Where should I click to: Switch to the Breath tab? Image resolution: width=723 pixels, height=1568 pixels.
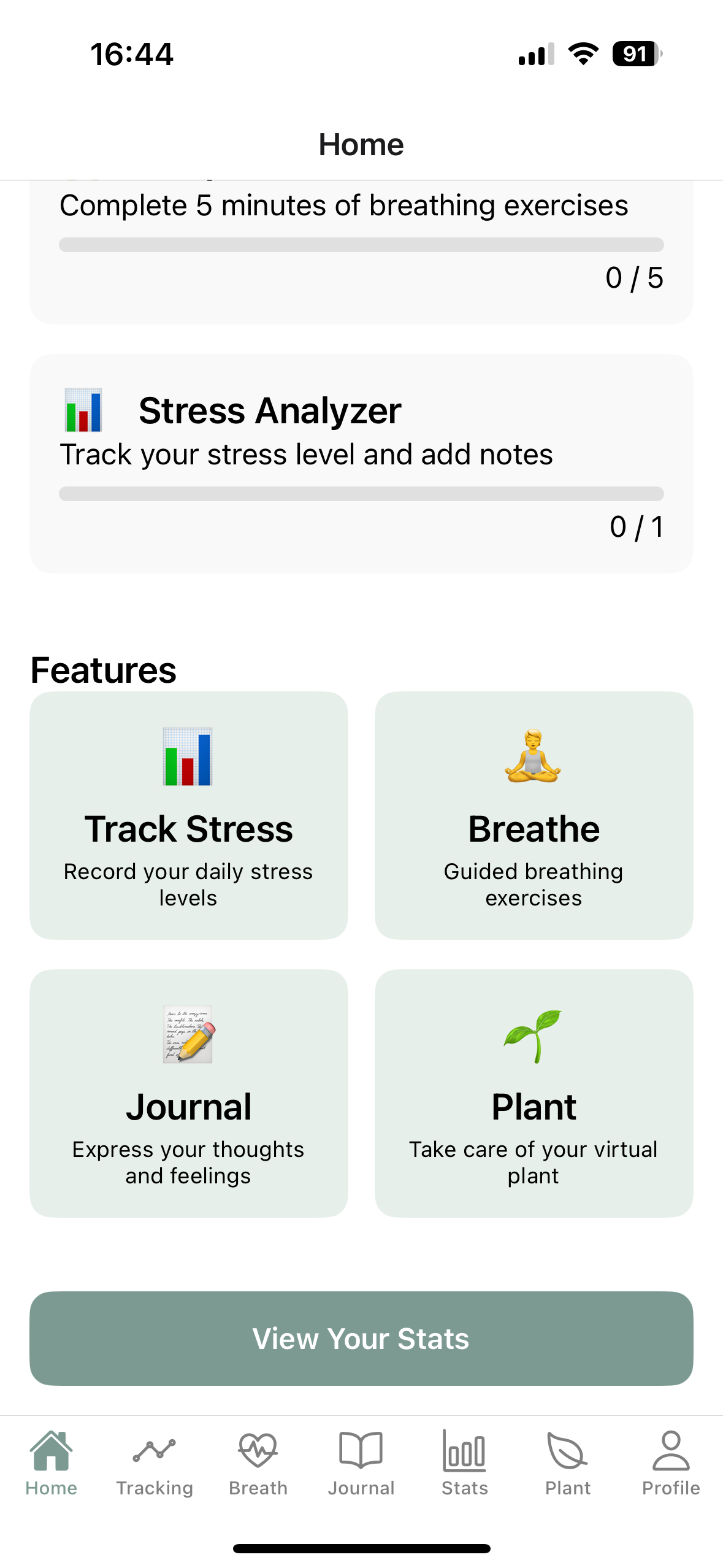258,1463
